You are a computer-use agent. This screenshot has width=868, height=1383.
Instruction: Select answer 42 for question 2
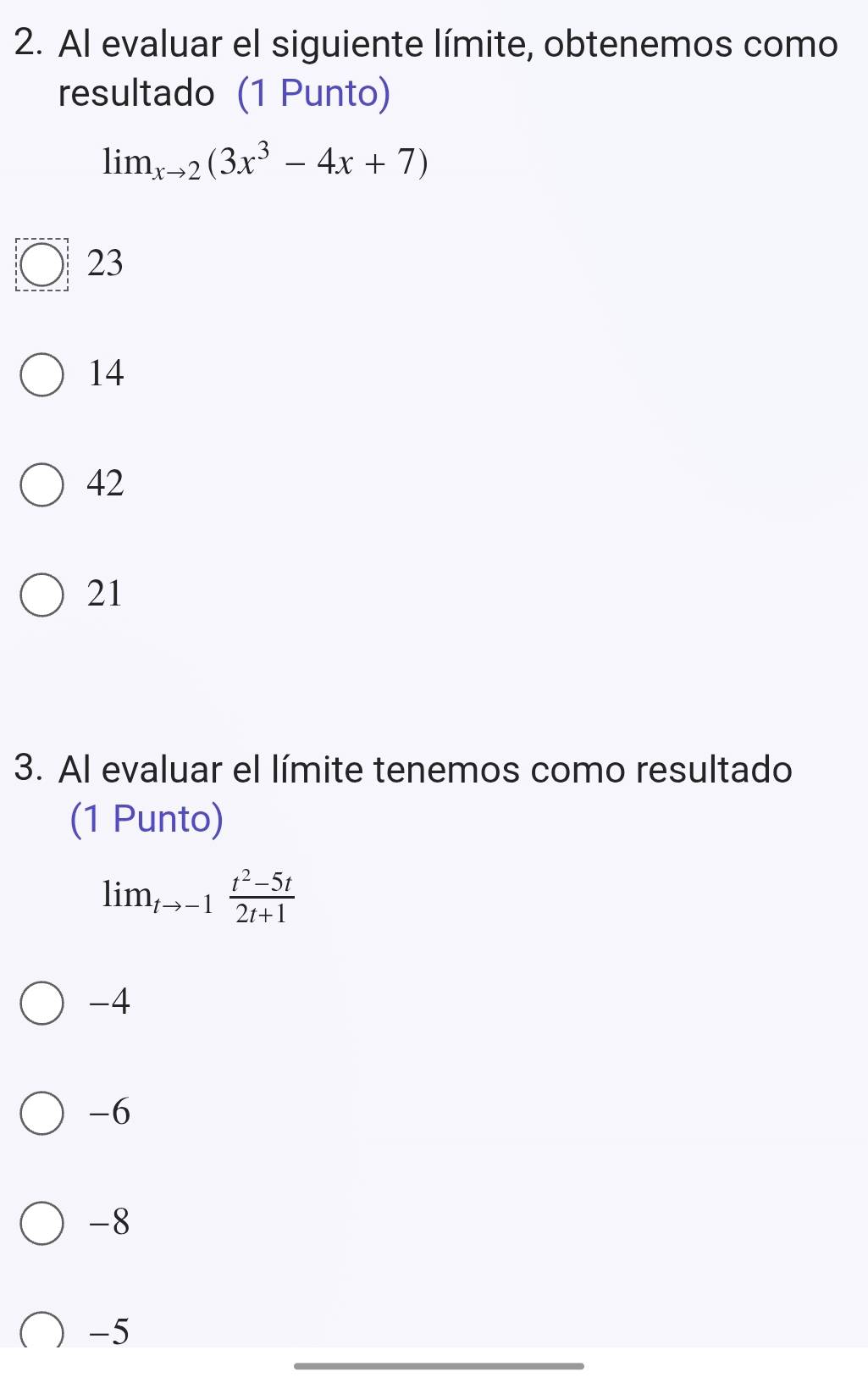tap(41, 483)
